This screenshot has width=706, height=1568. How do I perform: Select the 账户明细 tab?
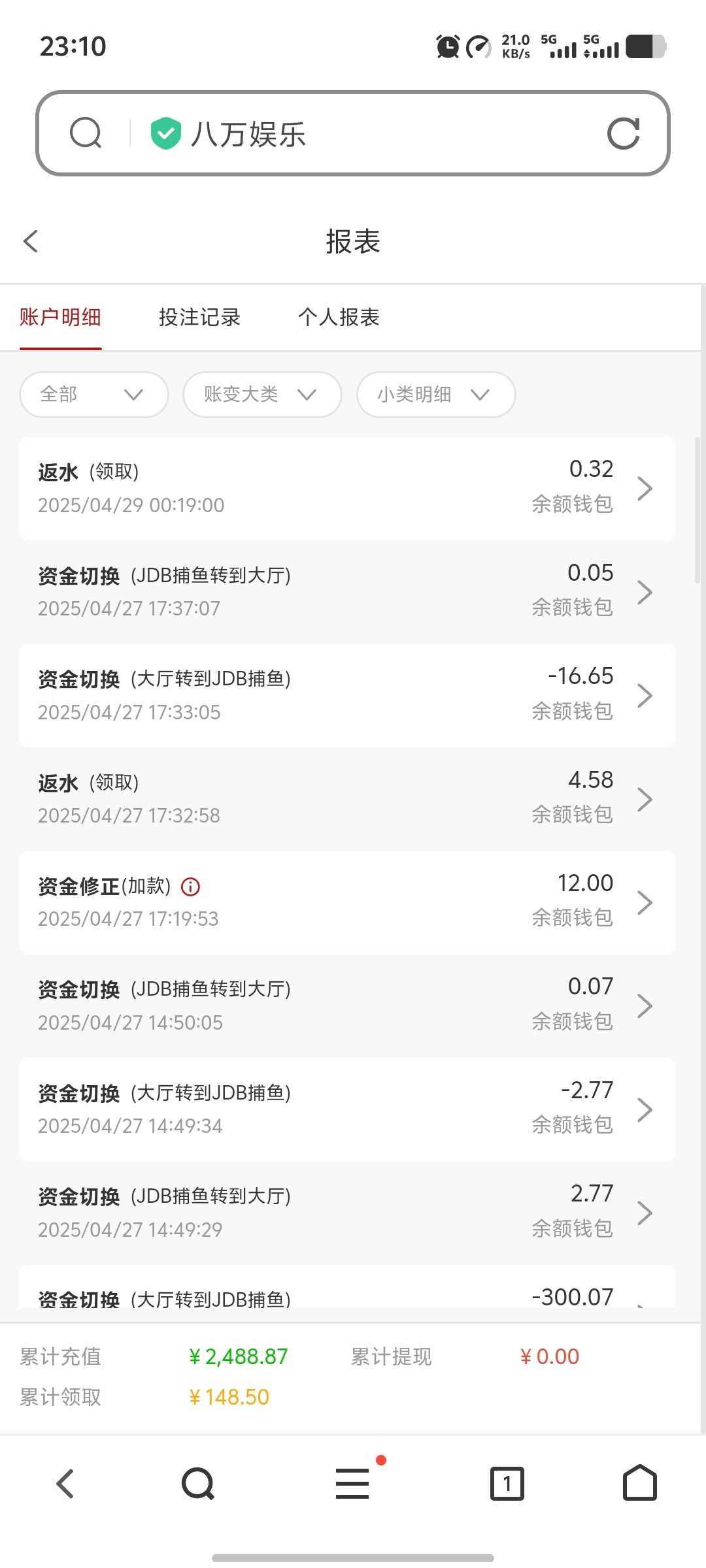click(60, 318)
